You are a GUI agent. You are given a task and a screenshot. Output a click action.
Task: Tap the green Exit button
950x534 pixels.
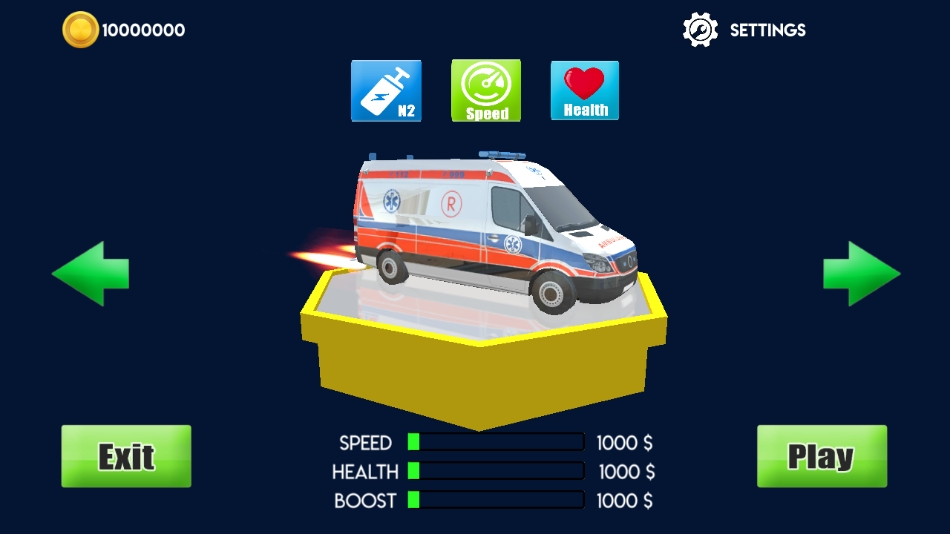[126, 456]
